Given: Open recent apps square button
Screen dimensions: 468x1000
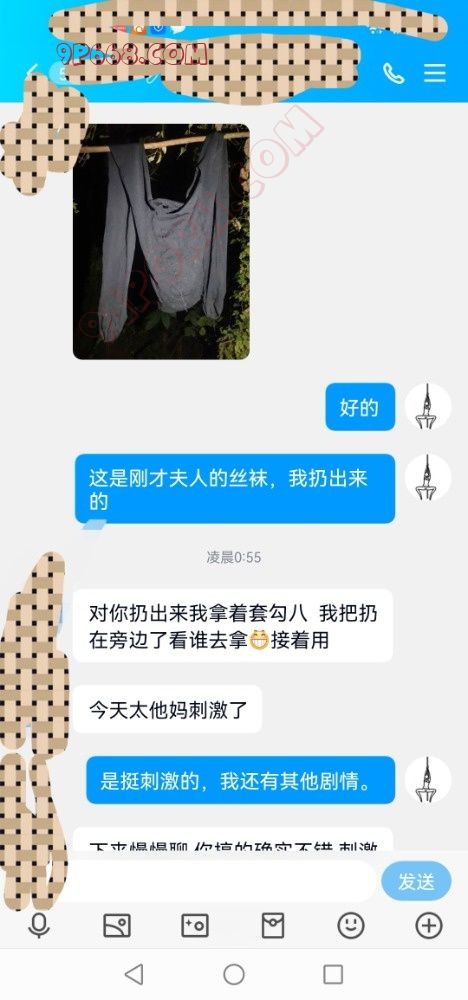Looking at the screenshot, I should pyautogui.click(x=333, y=974).
